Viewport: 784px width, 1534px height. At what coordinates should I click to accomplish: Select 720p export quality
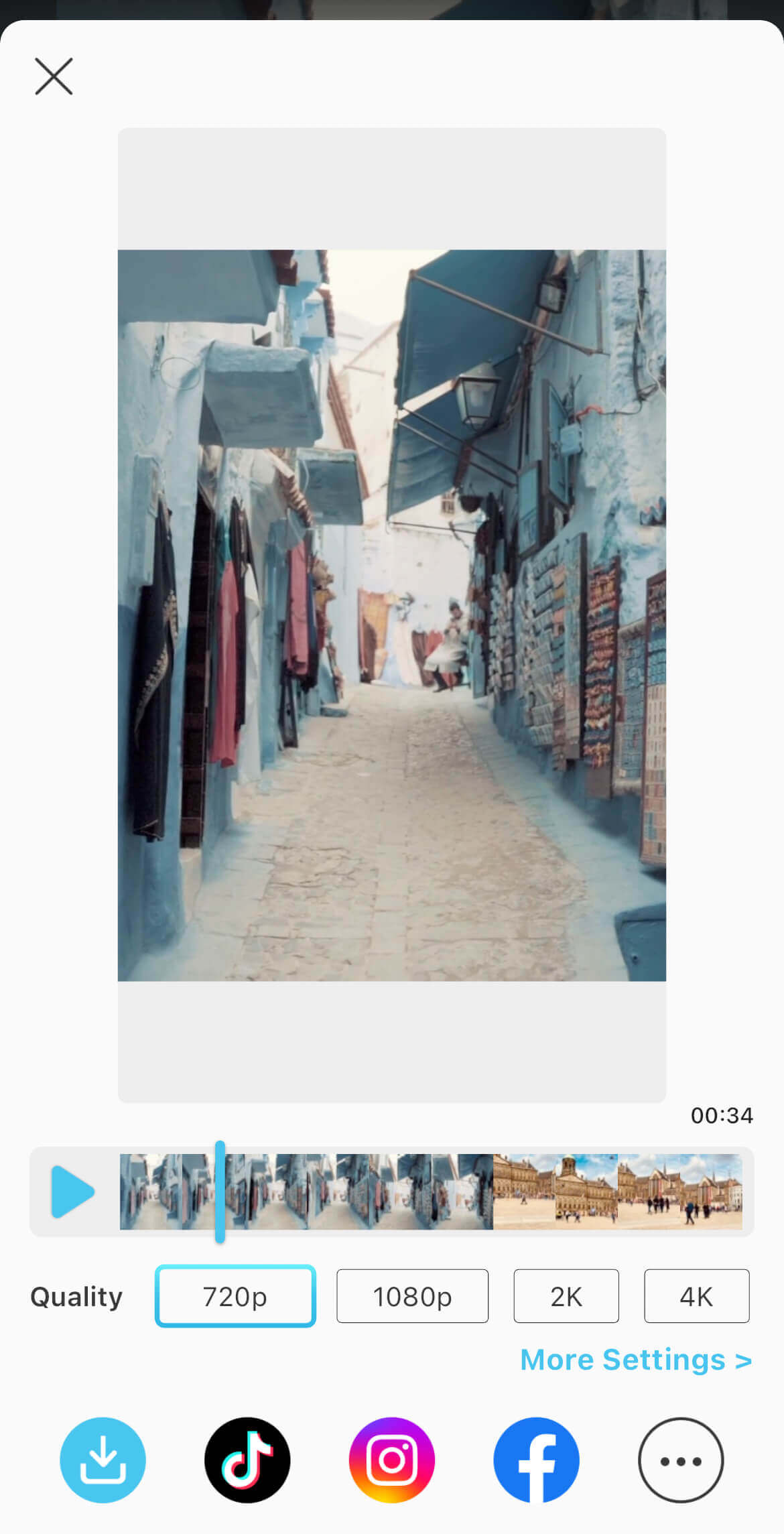(235, 1296)
